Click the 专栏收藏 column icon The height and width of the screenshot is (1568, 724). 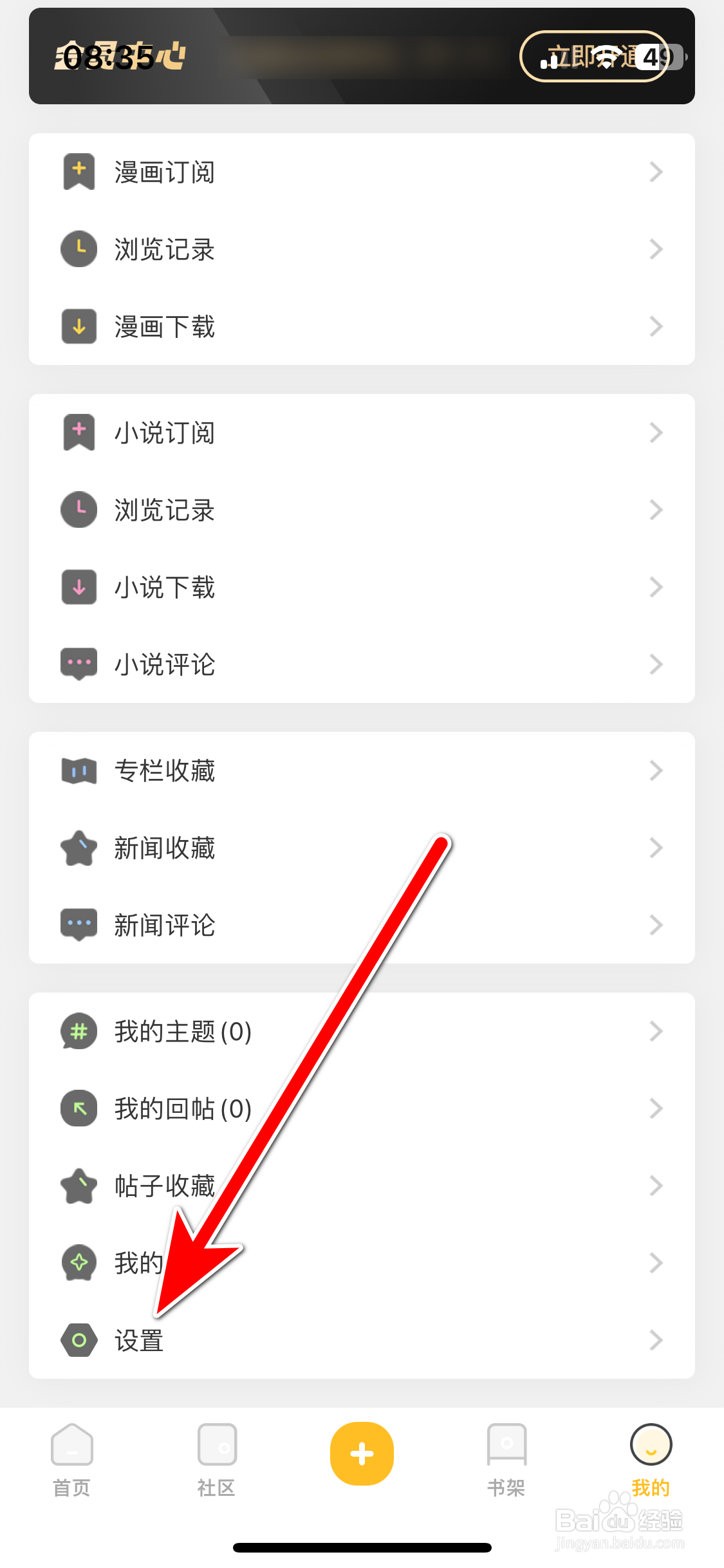(78, 770)
